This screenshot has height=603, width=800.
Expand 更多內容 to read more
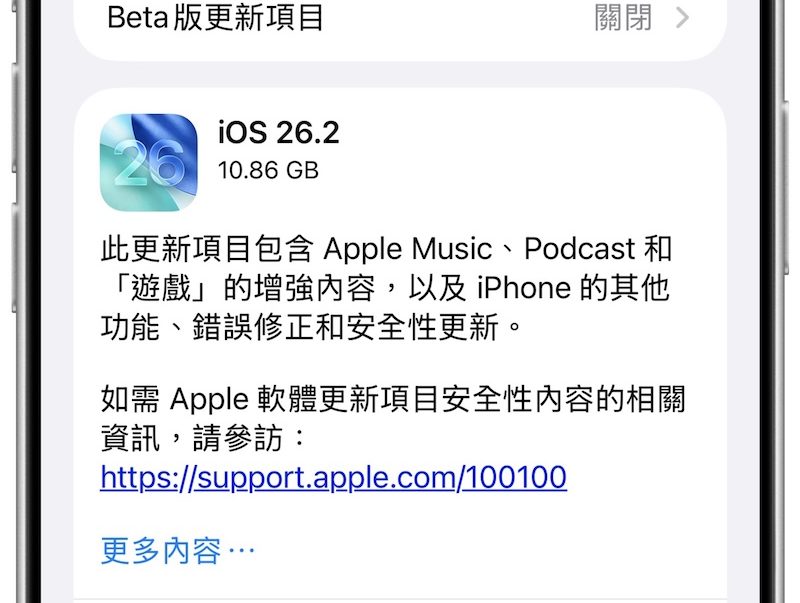pos(178,550)
